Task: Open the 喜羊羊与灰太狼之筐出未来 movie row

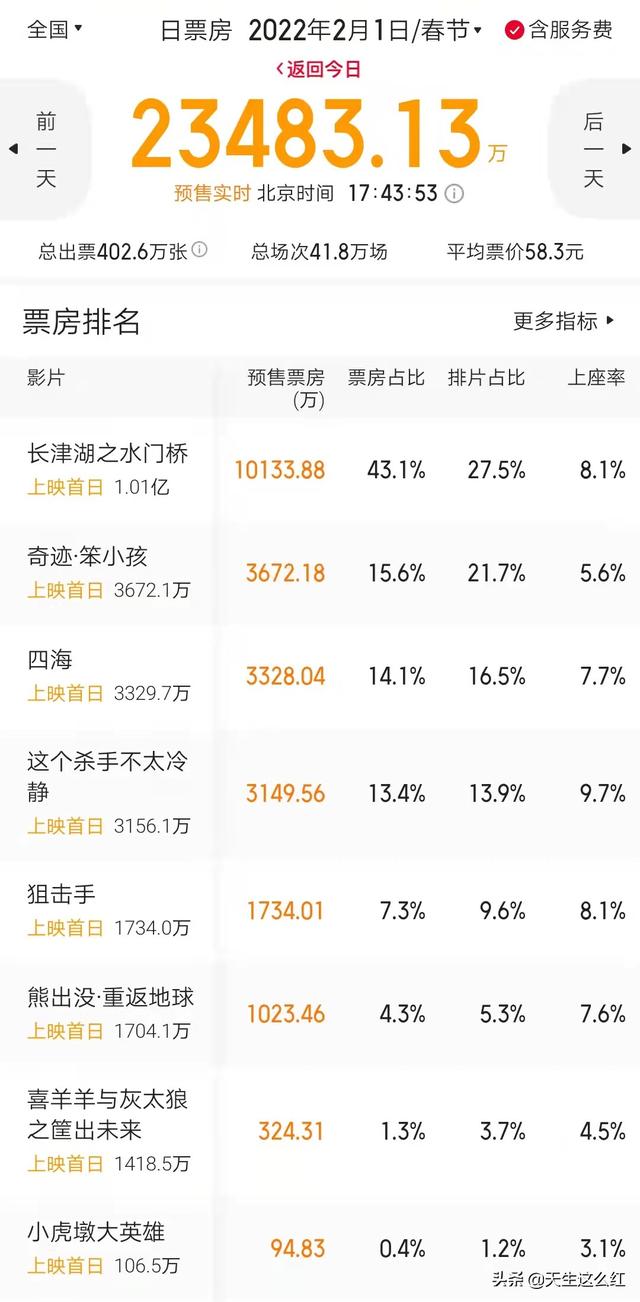Action: click(320, 1132)
